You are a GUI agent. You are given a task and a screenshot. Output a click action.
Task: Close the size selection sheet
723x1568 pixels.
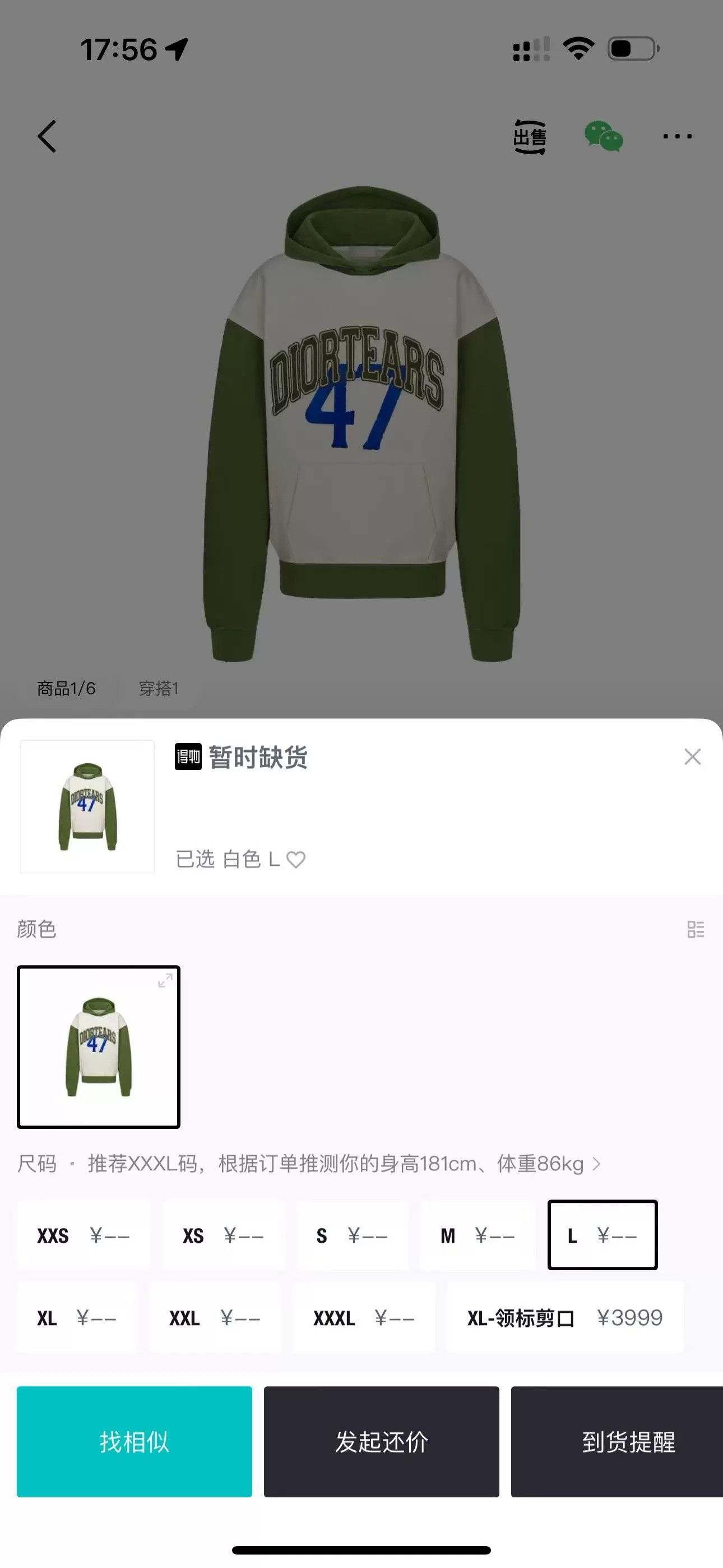[x=693, y=757]
